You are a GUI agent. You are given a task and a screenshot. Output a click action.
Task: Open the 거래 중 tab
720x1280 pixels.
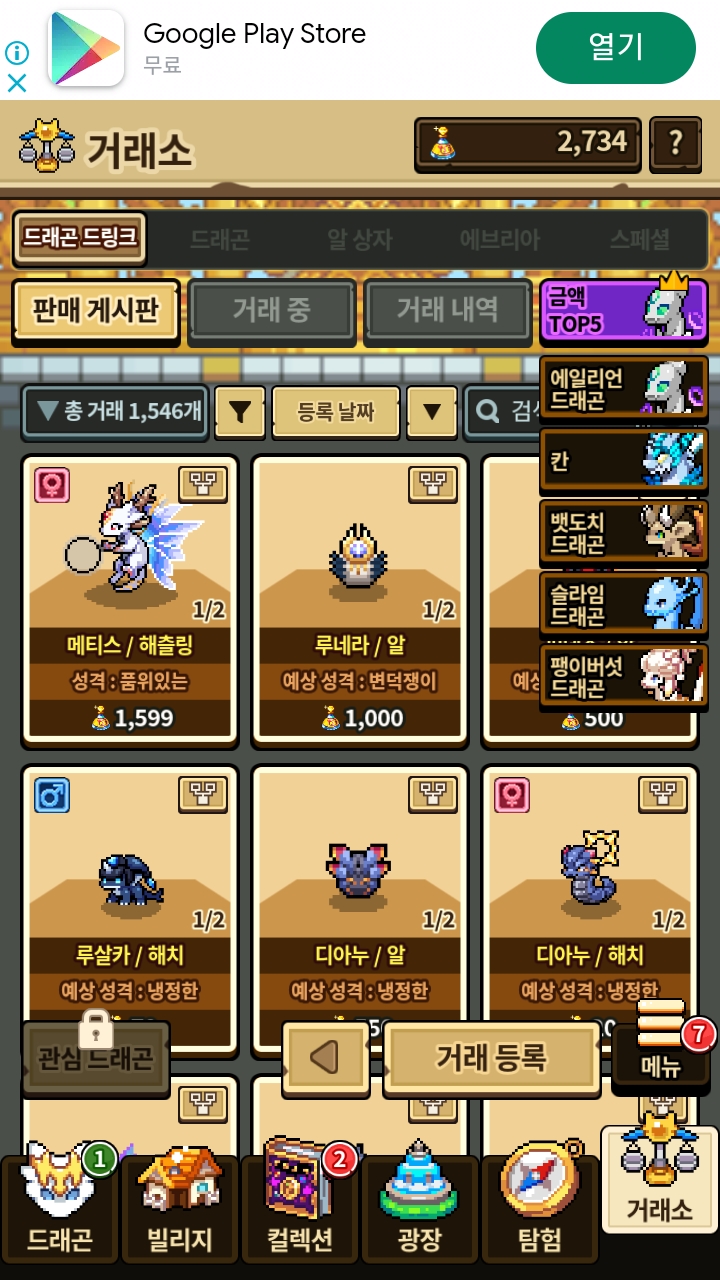271,310
